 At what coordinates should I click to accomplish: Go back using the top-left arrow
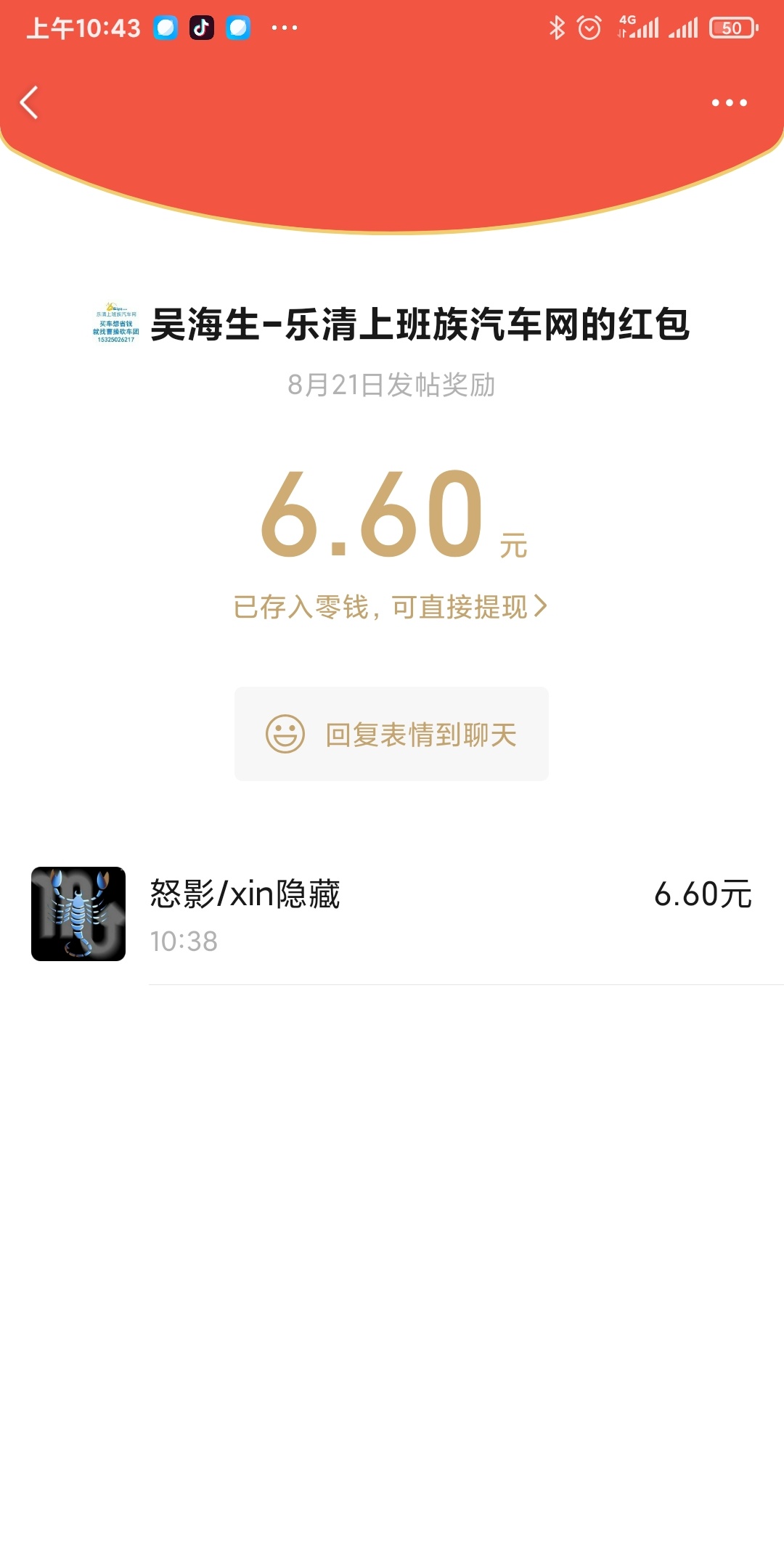click(29, 102)
